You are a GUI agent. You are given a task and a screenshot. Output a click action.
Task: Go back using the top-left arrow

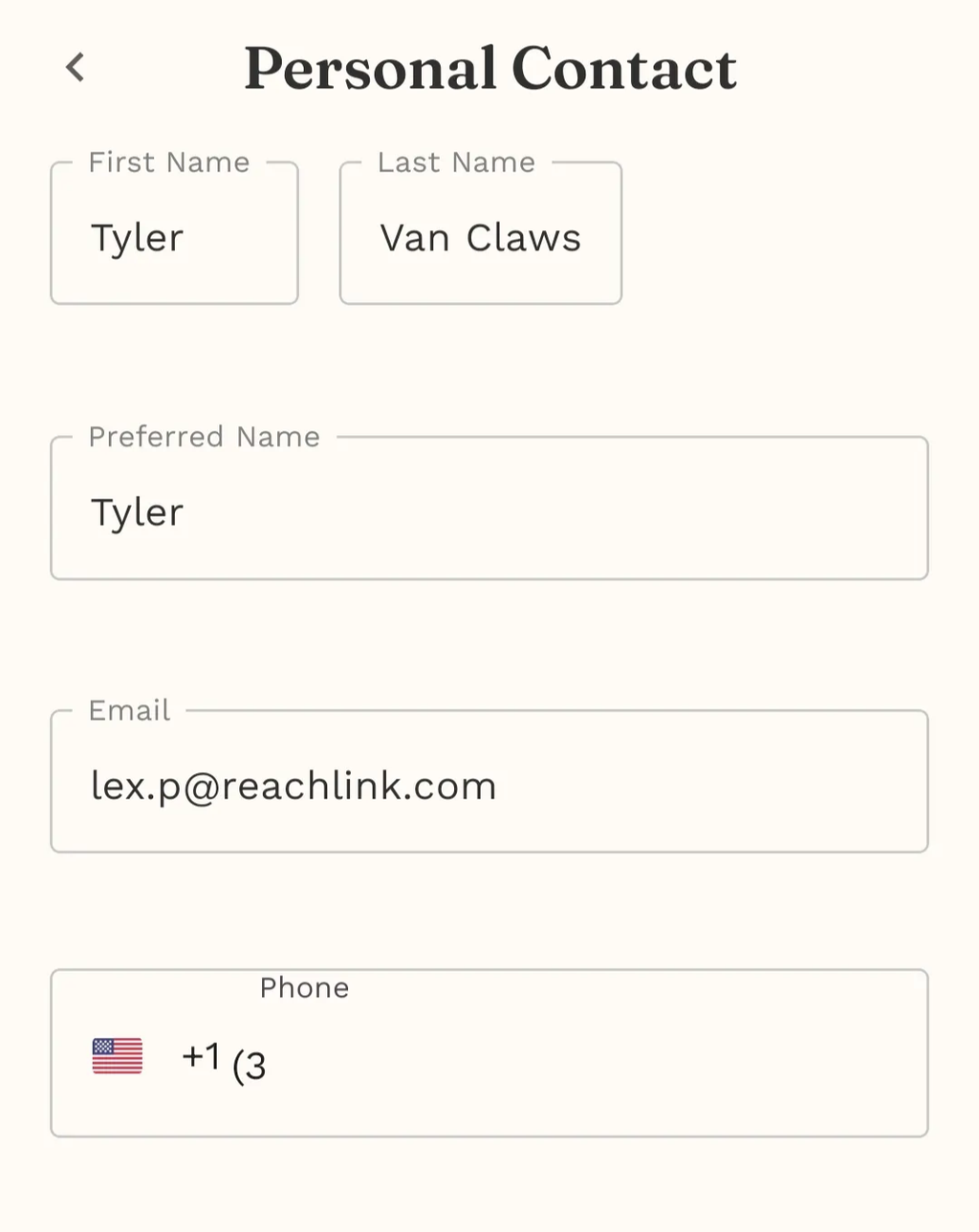(76, 68)
